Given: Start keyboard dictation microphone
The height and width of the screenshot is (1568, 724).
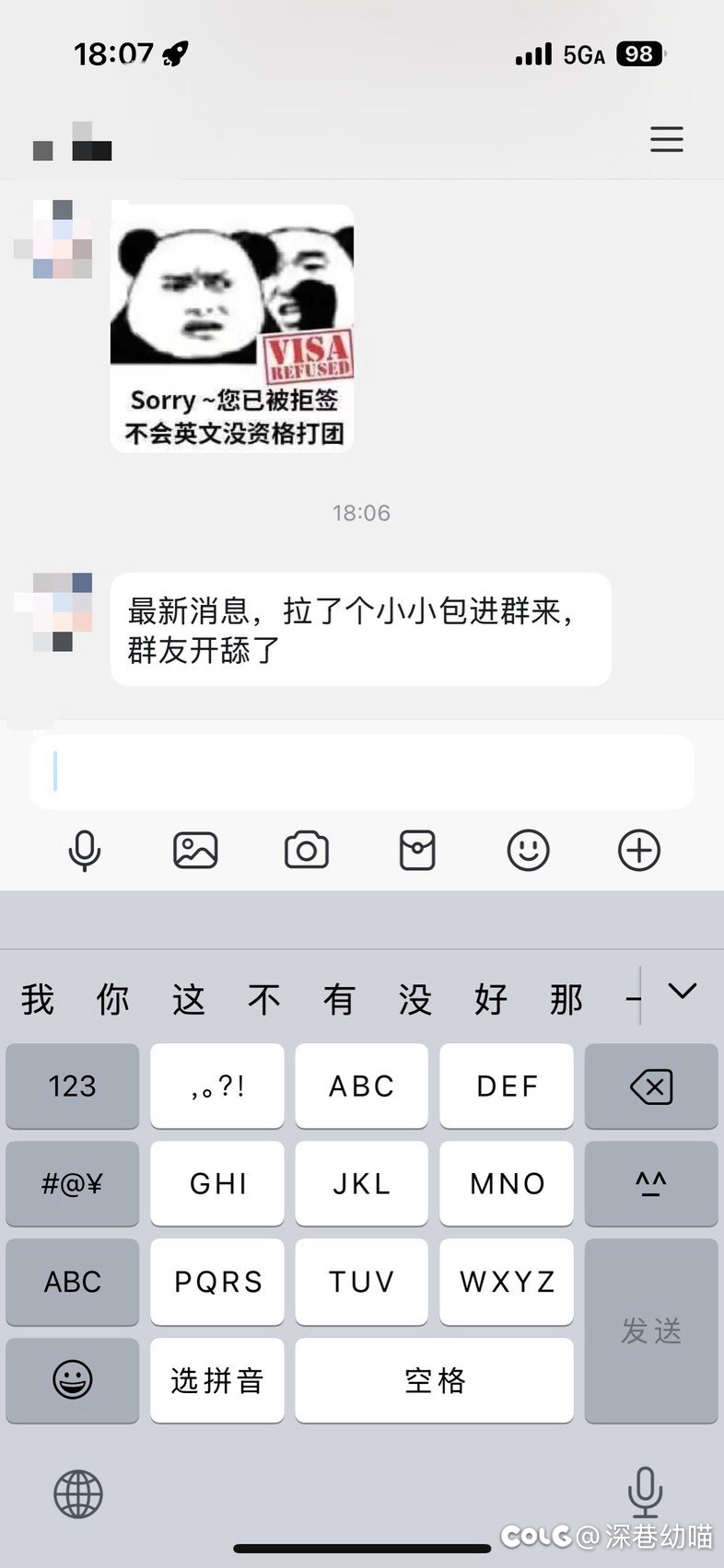Looking at the screenshot, I should [645, 1492].
